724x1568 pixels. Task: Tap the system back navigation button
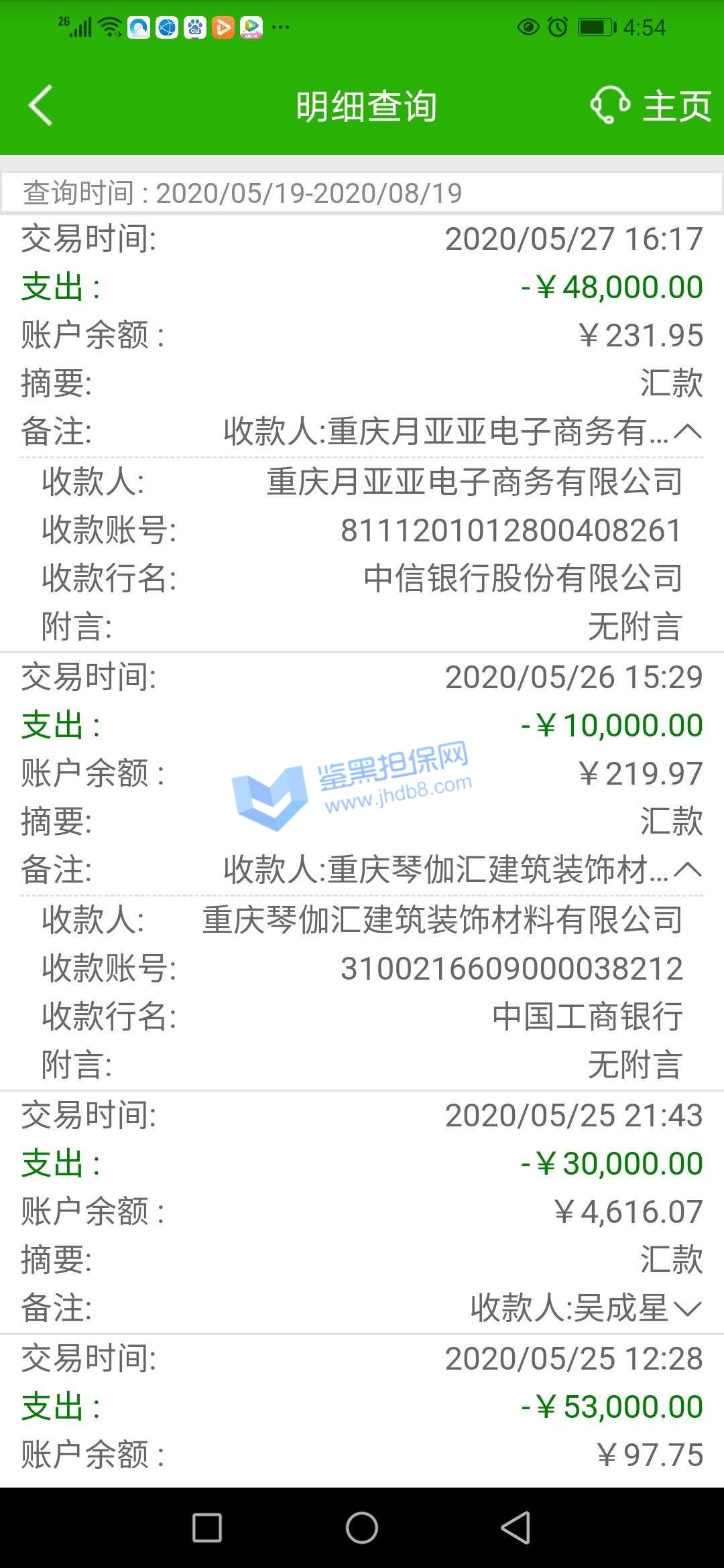point(516,1528)
